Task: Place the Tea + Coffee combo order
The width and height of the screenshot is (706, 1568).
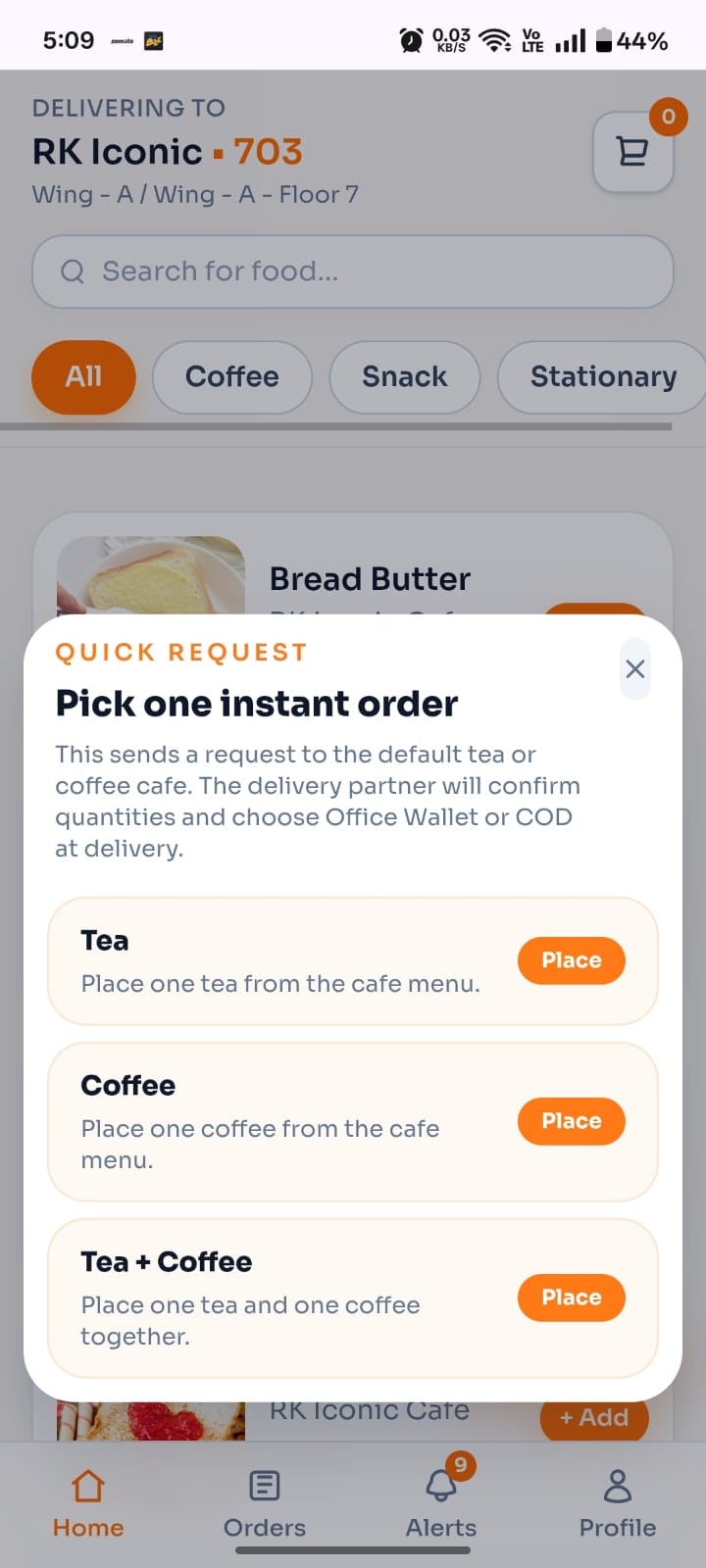Action: [571, 1298]
